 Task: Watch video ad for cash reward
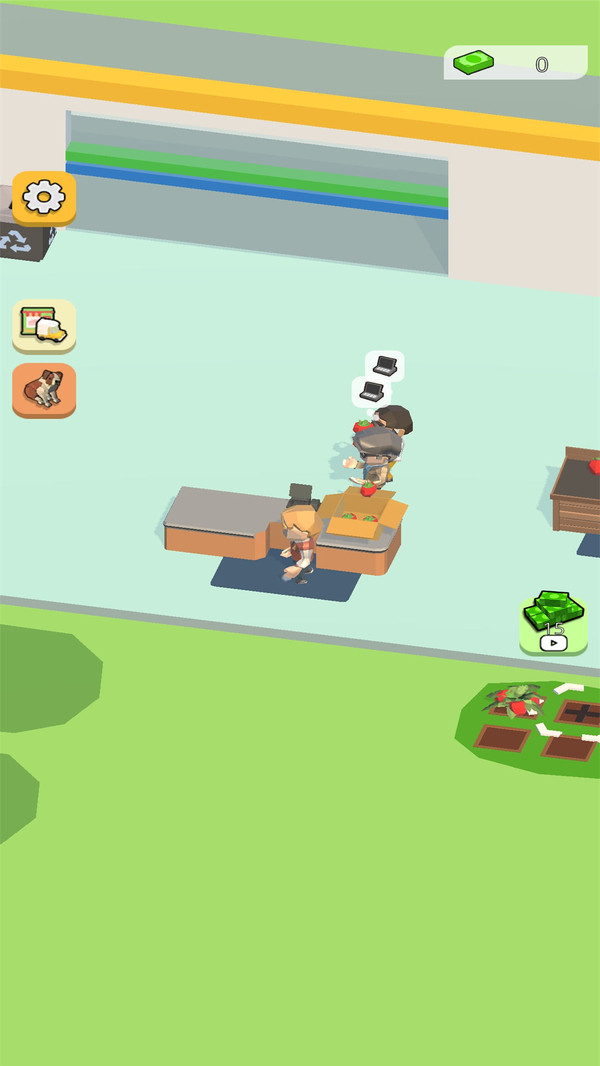pyautogui.click(x=553, y=623)
